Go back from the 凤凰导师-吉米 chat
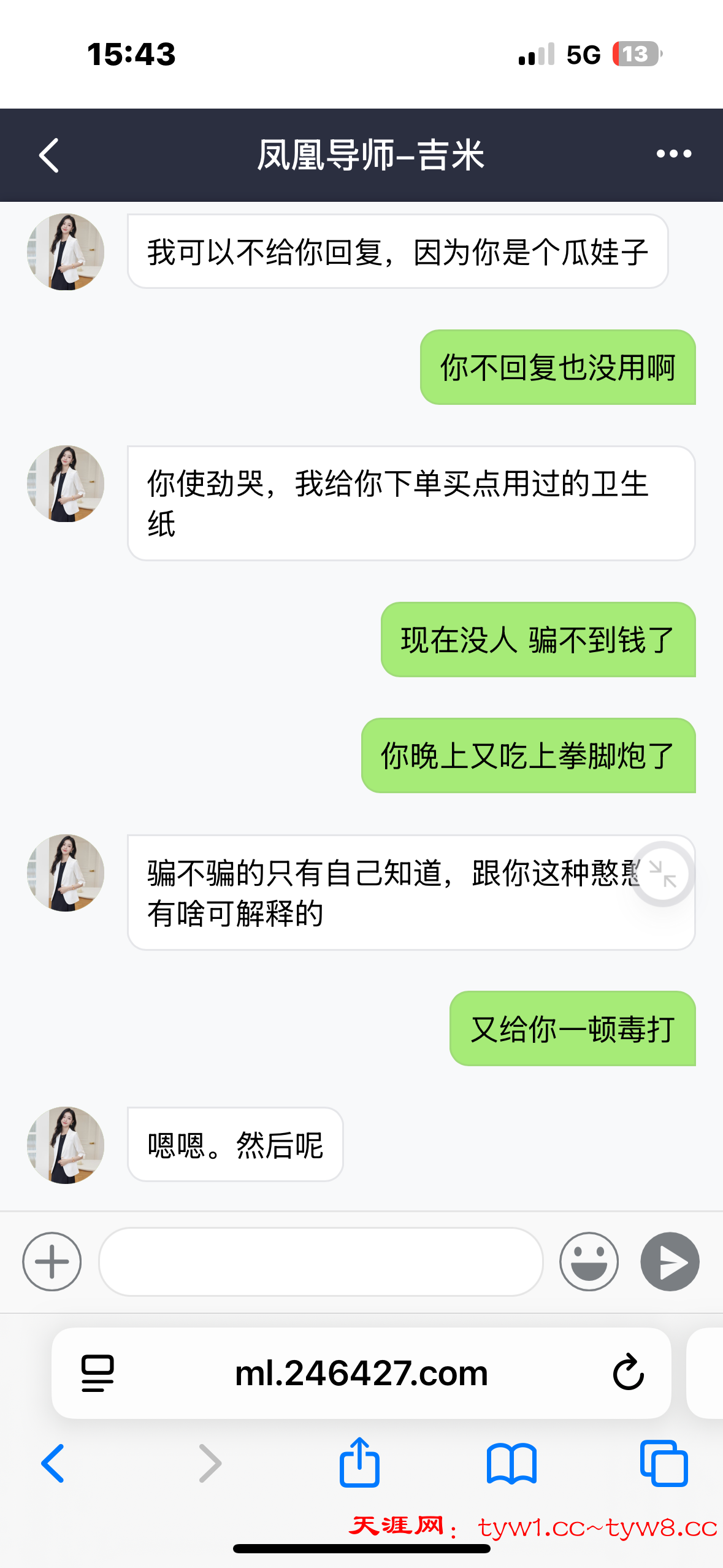The image size is (723, 1568). (x=49, y=155)
